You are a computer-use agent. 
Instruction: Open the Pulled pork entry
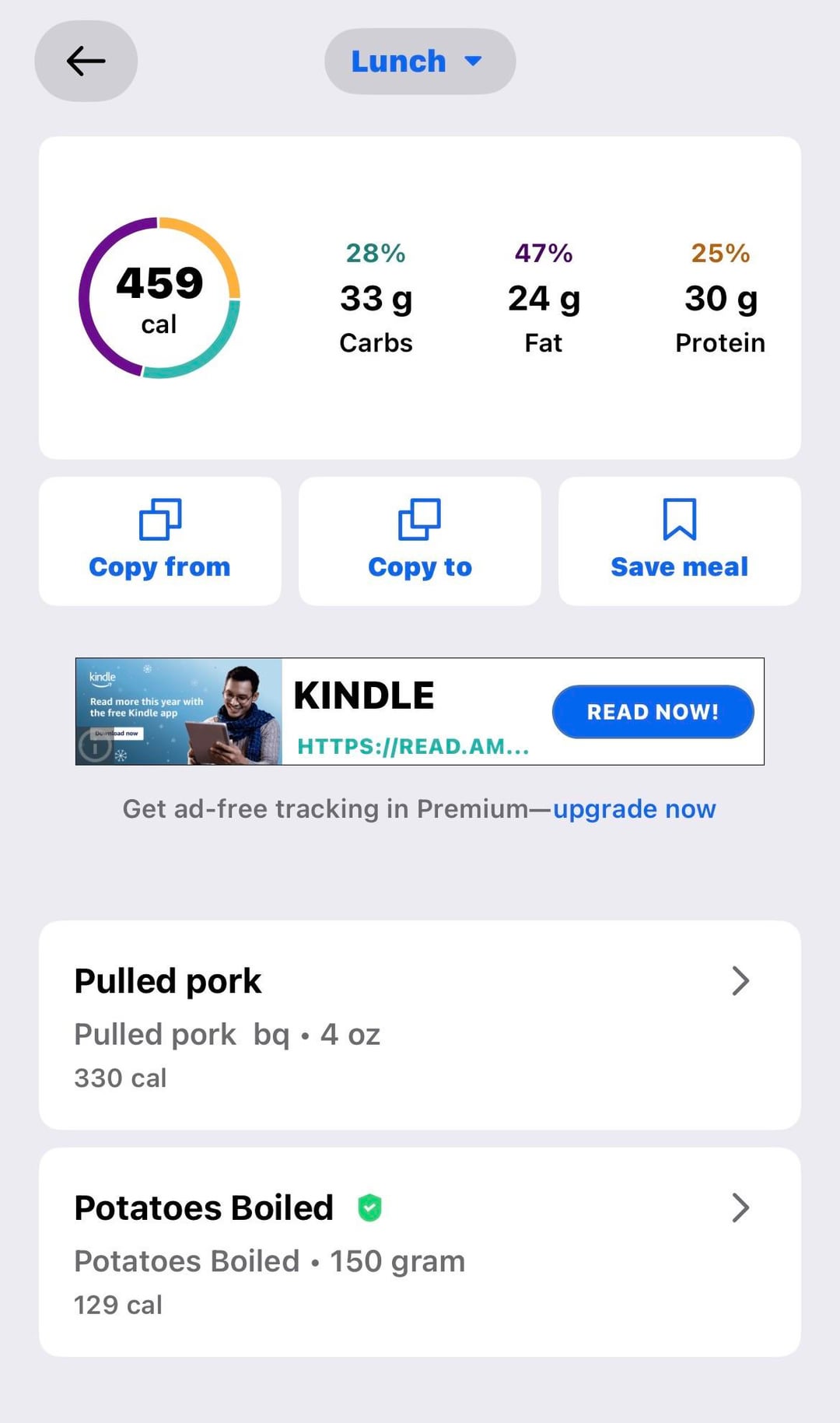pyautogui.click(x=419, y=1025)
